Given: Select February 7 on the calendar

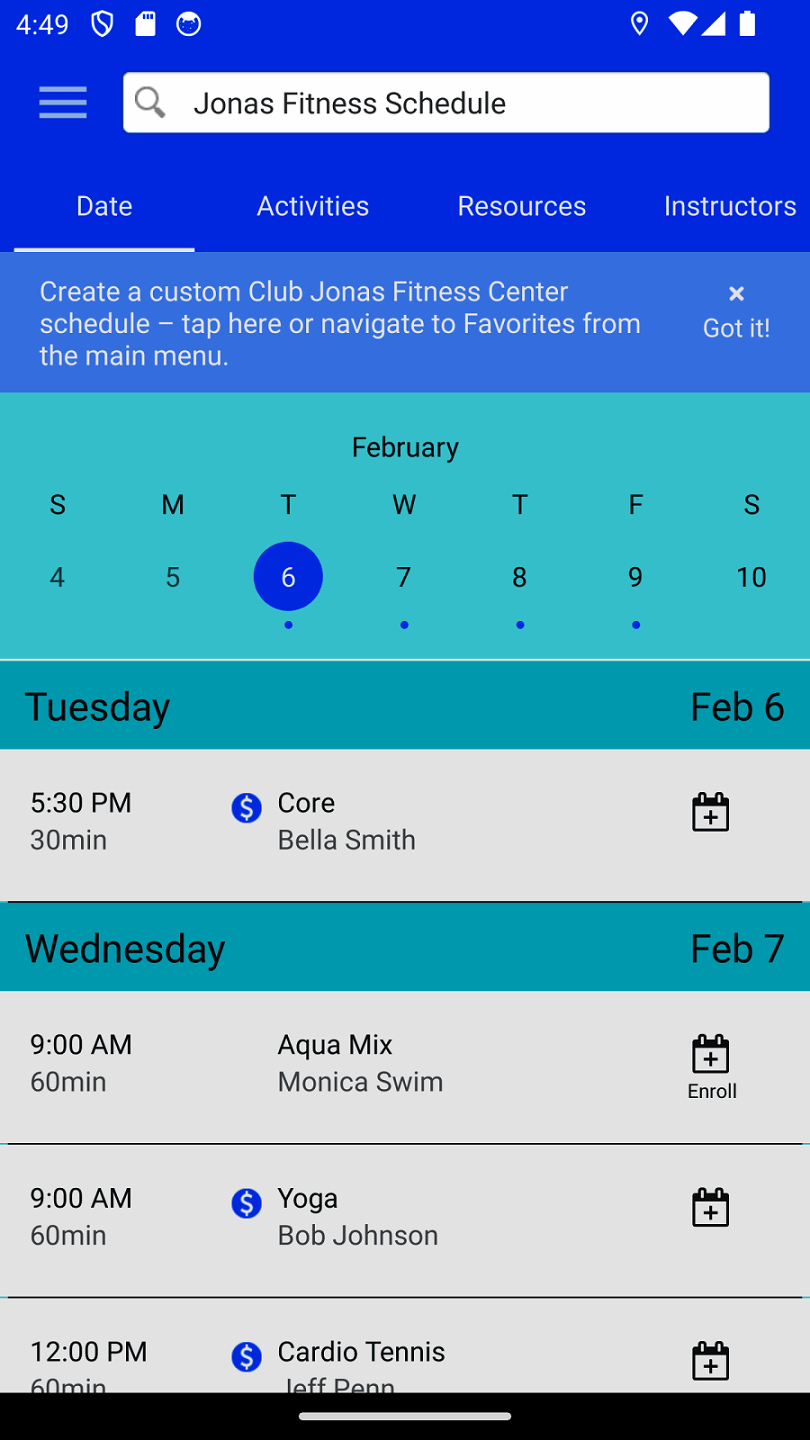Looking at the screenshot, I should point(404,577).
